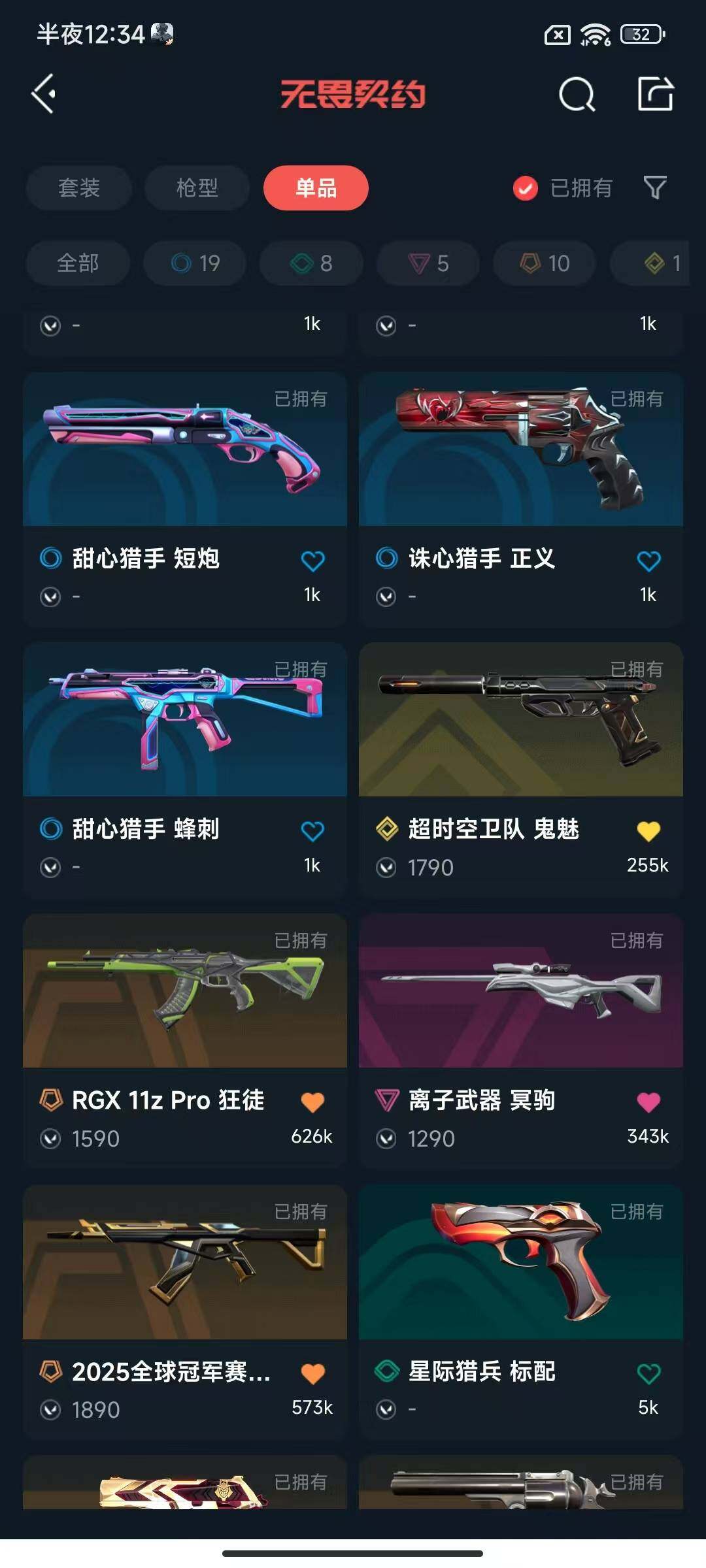This screenshot has width=706, height=1568.
Task: Filter by the green tier chip showing 8
Action: pos(311,263)
